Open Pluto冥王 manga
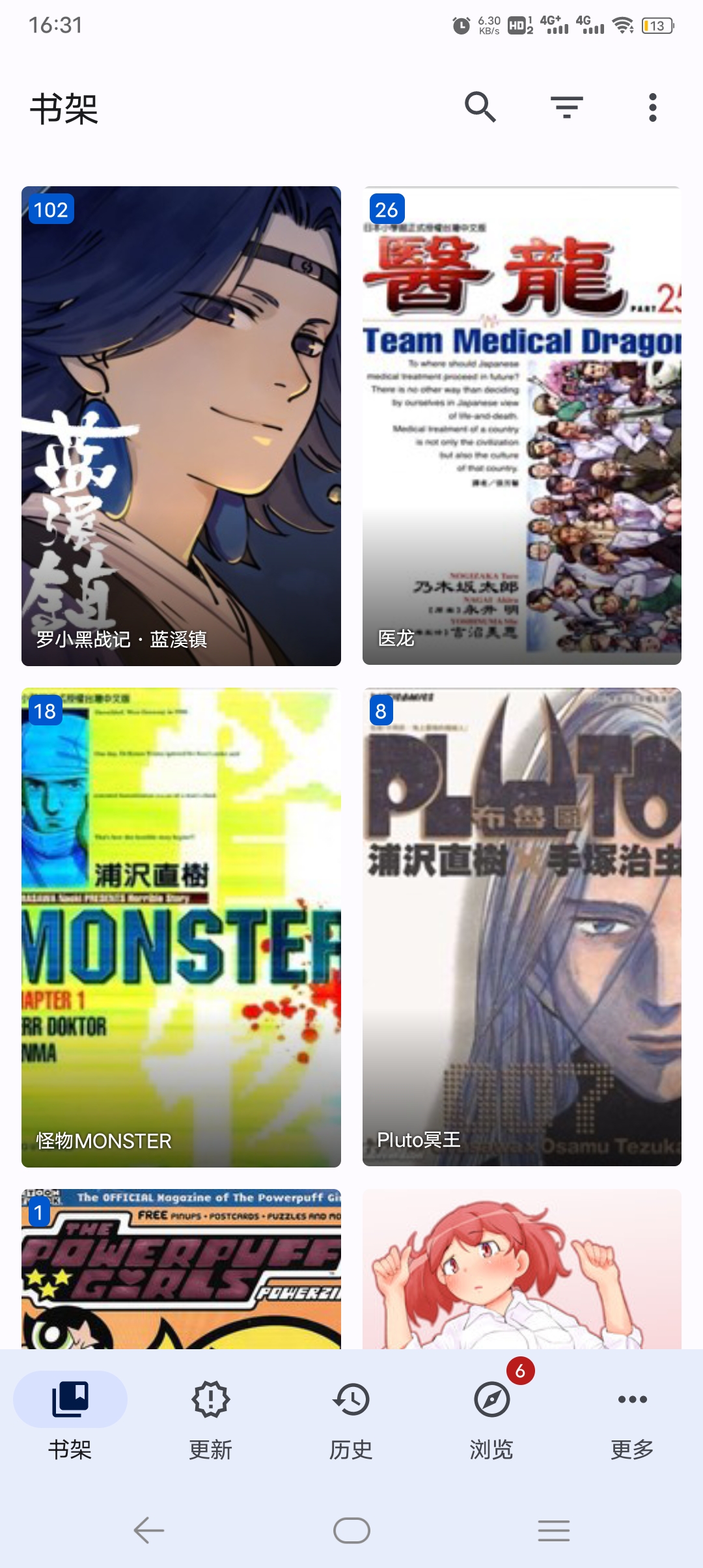Screen dimensions: 703x1568 point(521,927)
